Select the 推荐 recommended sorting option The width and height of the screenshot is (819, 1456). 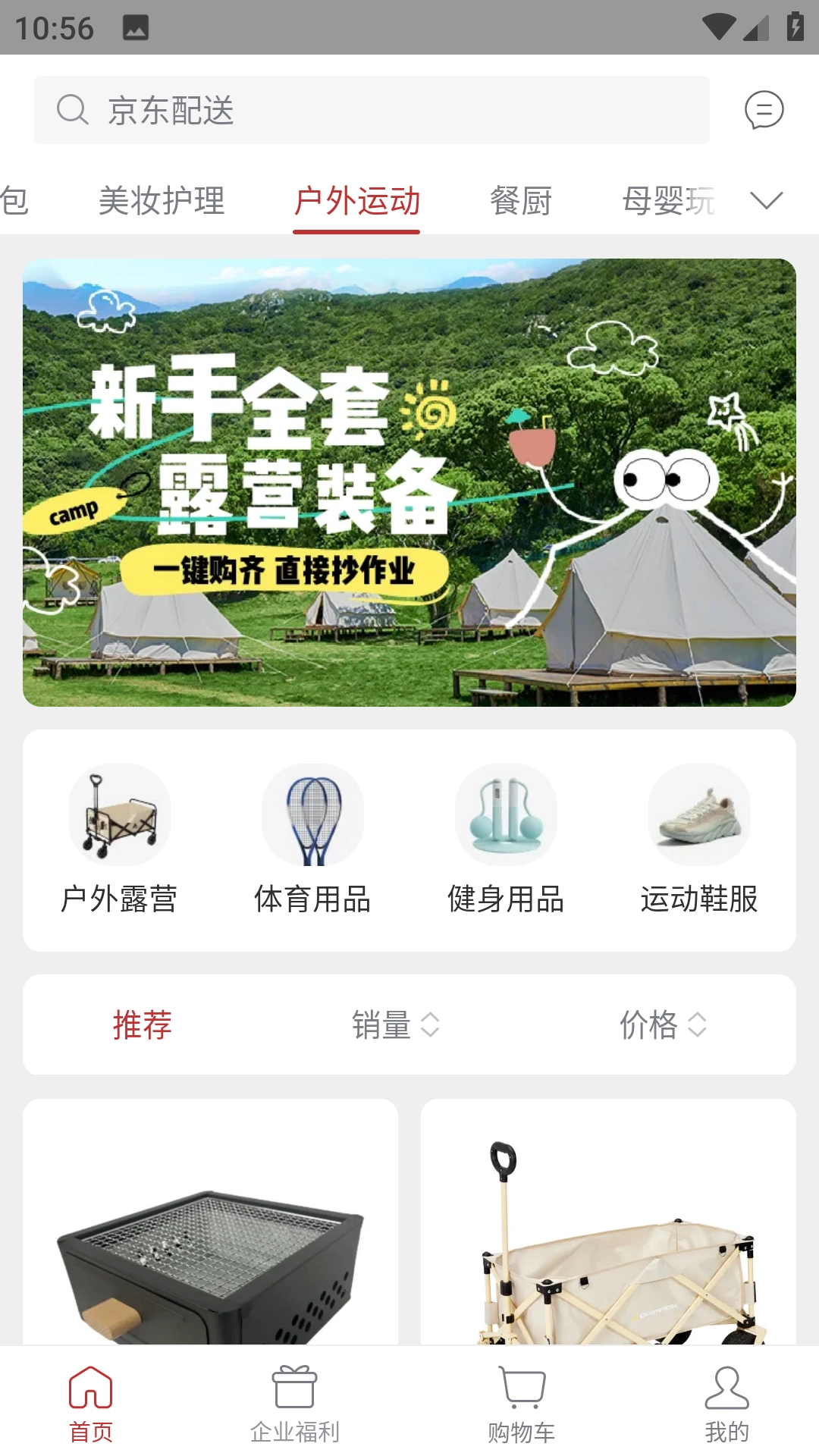[x=141, y=1025]
